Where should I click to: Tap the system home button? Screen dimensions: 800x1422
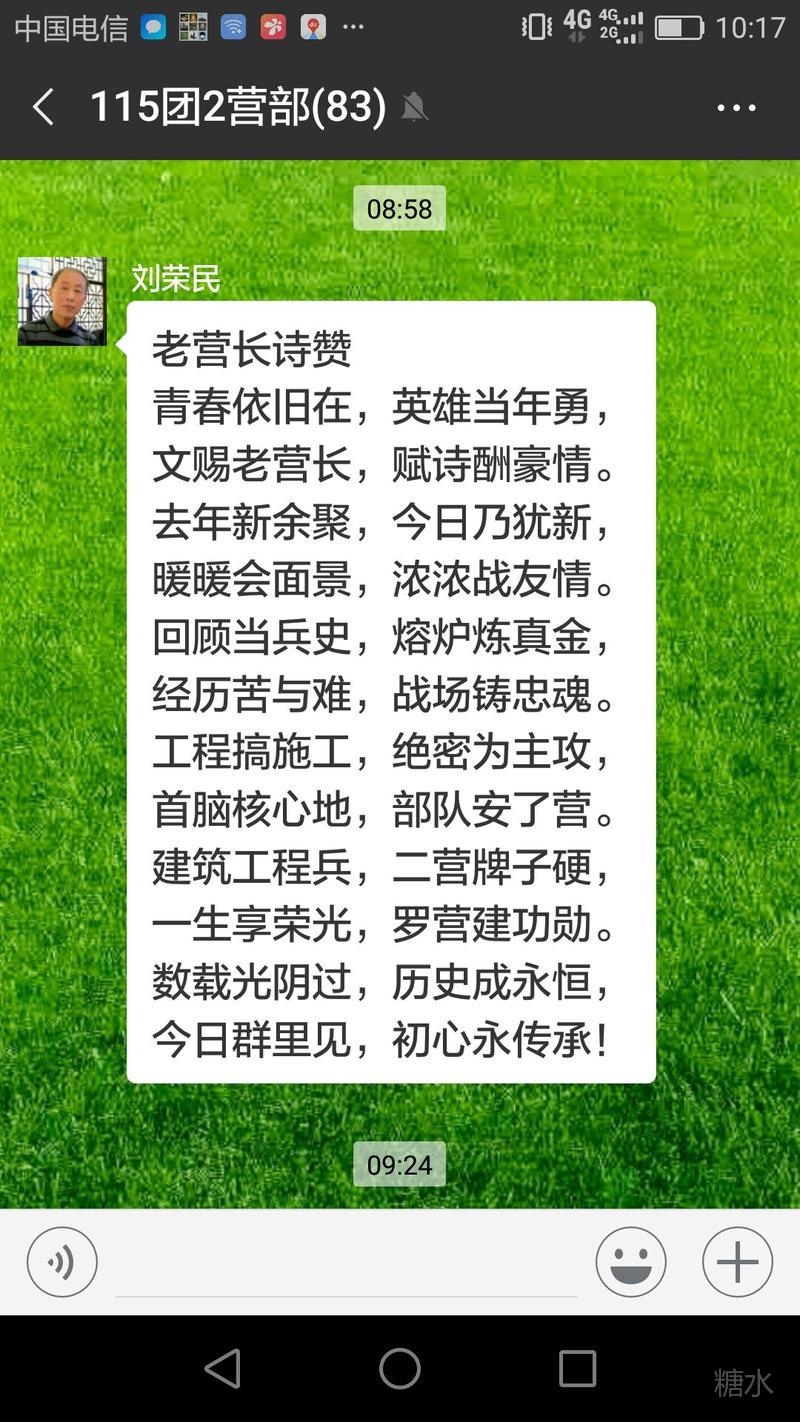[400, 1368]
